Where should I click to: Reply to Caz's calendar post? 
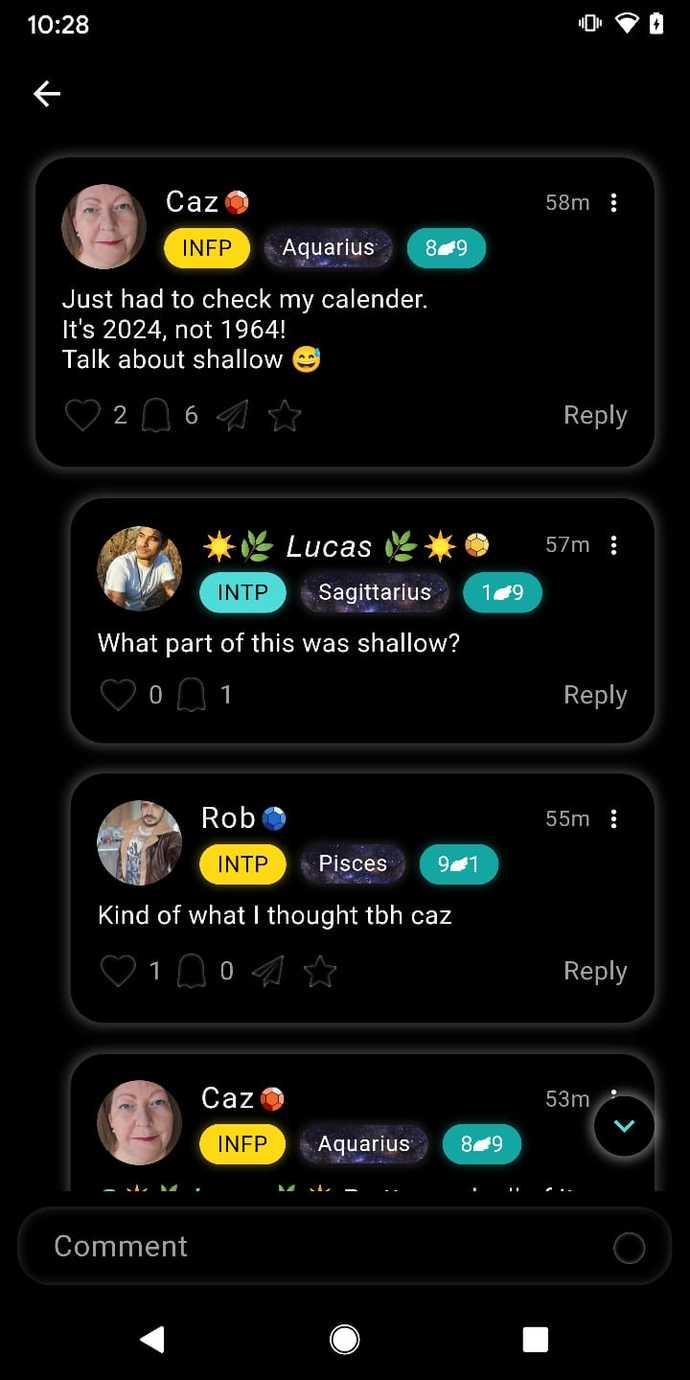coord(595,416)
